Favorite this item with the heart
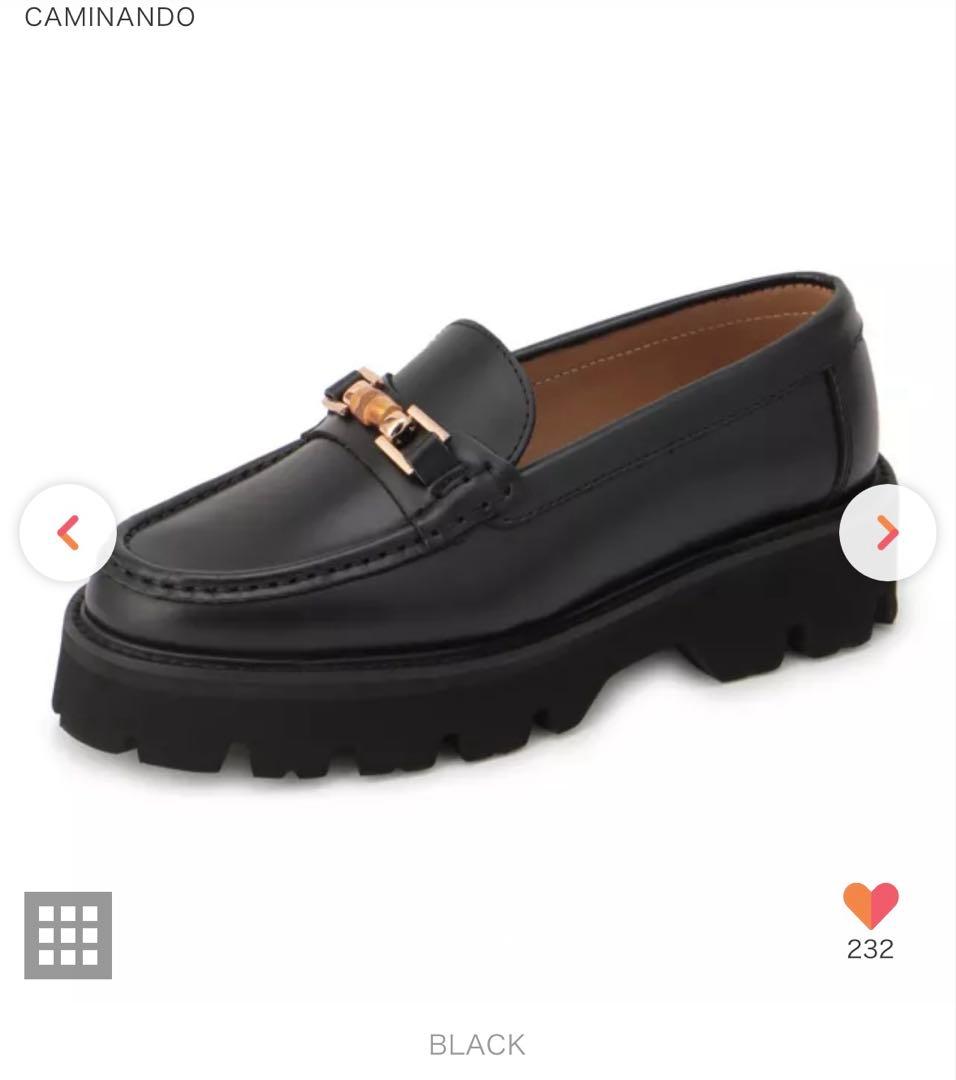Viewport: 956px width, 1080px height. [x=870, y=906]
